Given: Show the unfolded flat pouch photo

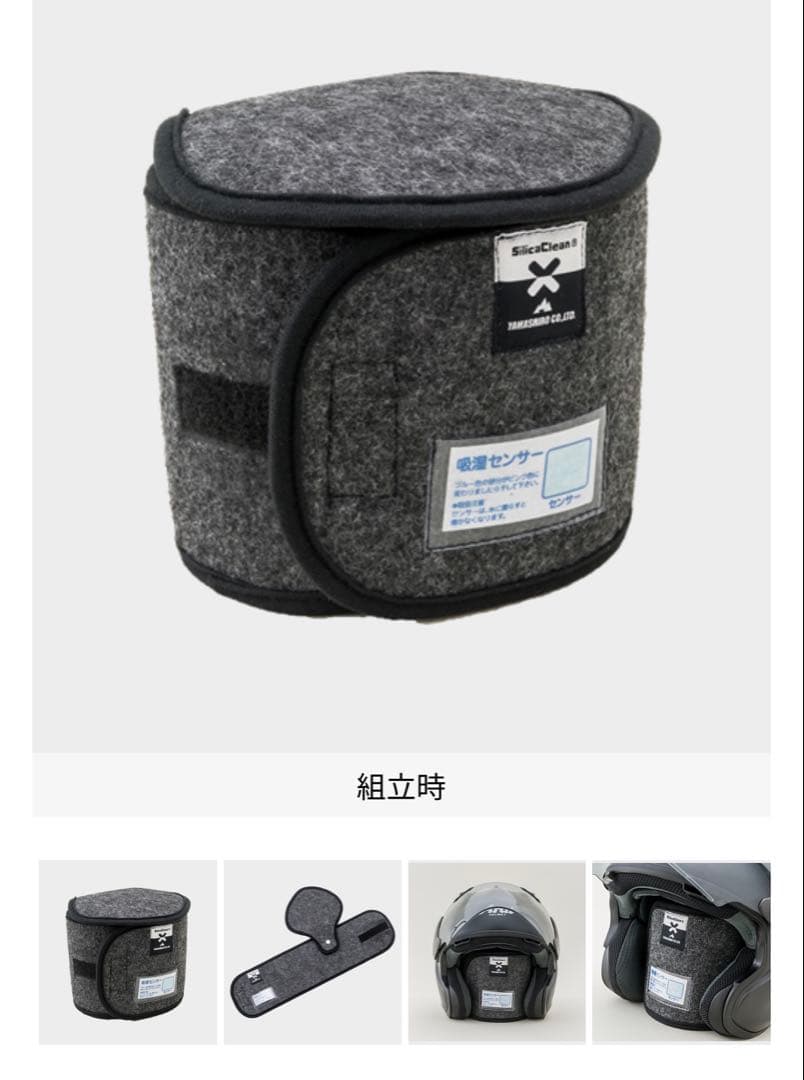Looking at the screenshot, I should coord(312,952).
